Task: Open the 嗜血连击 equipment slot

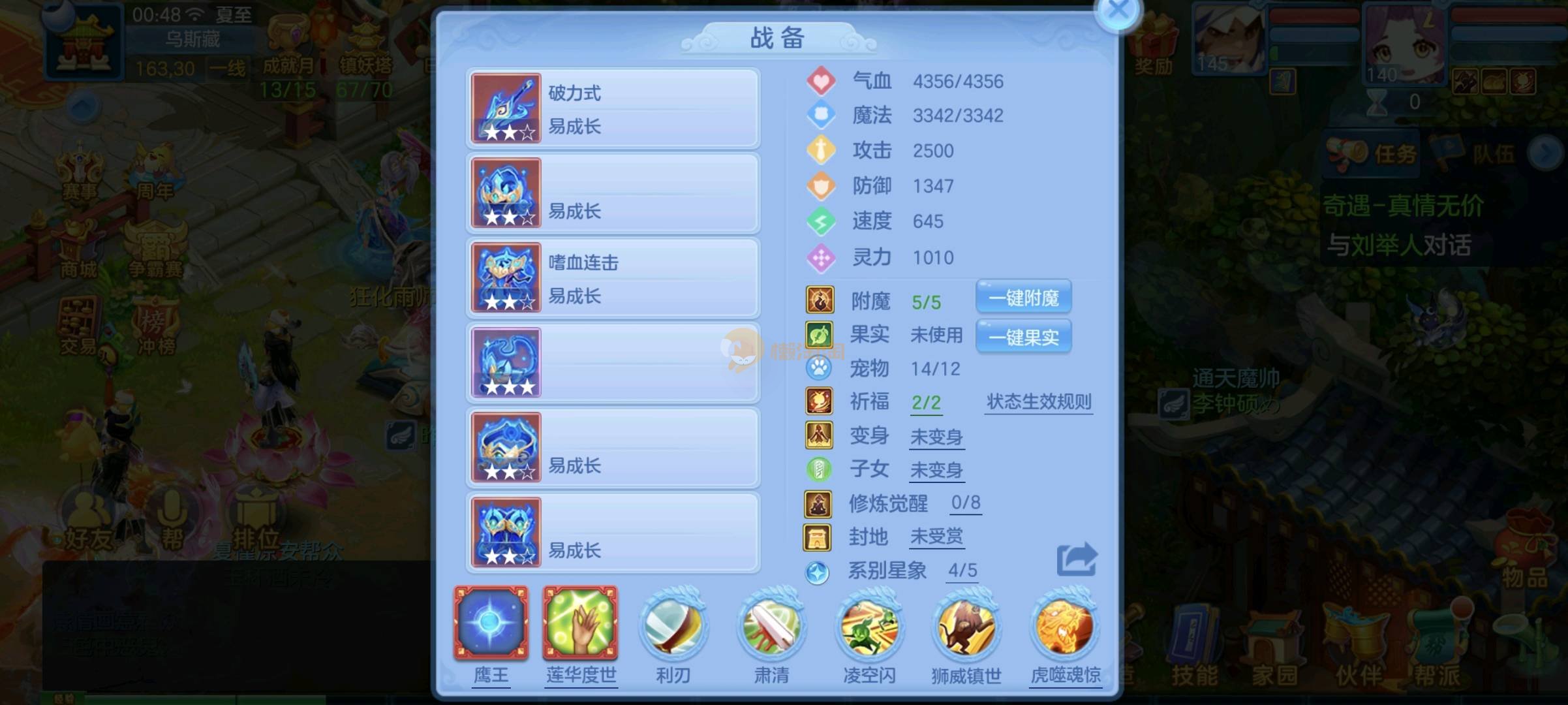Action: tap(612, 278)
